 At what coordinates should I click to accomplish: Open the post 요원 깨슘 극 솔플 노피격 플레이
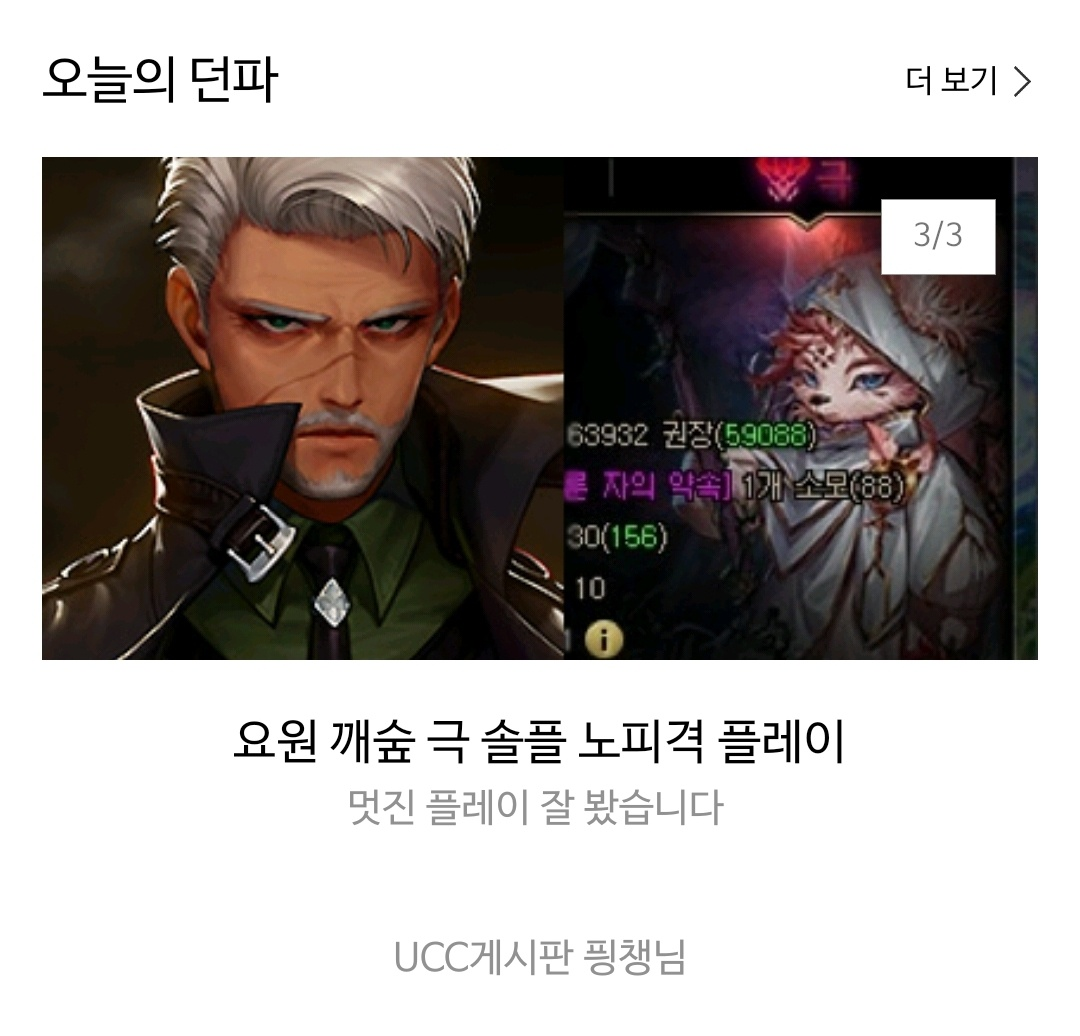[x=539, y=742]
